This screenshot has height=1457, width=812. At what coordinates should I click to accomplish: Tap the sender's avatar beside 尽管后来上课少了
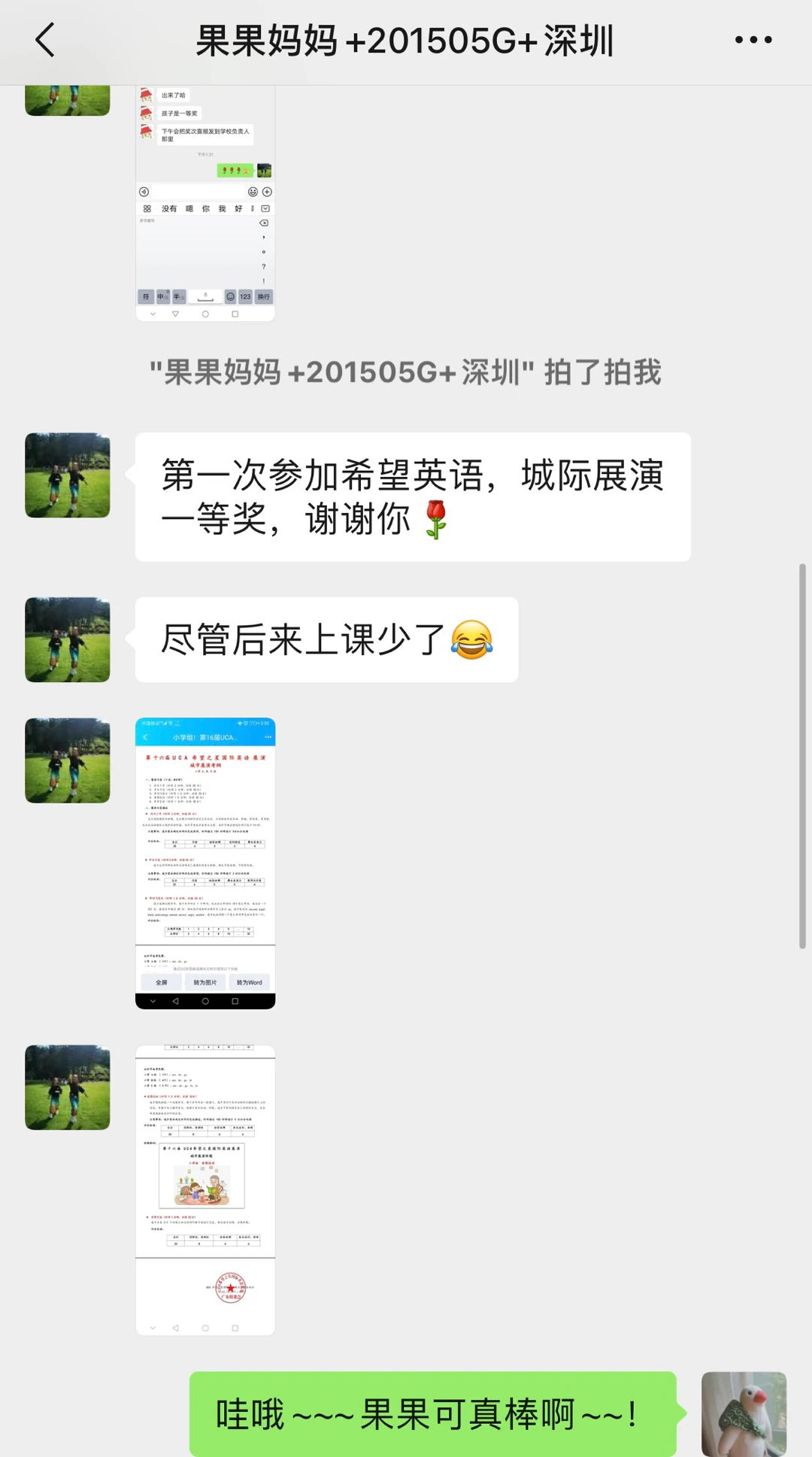(x=68, y=639)
